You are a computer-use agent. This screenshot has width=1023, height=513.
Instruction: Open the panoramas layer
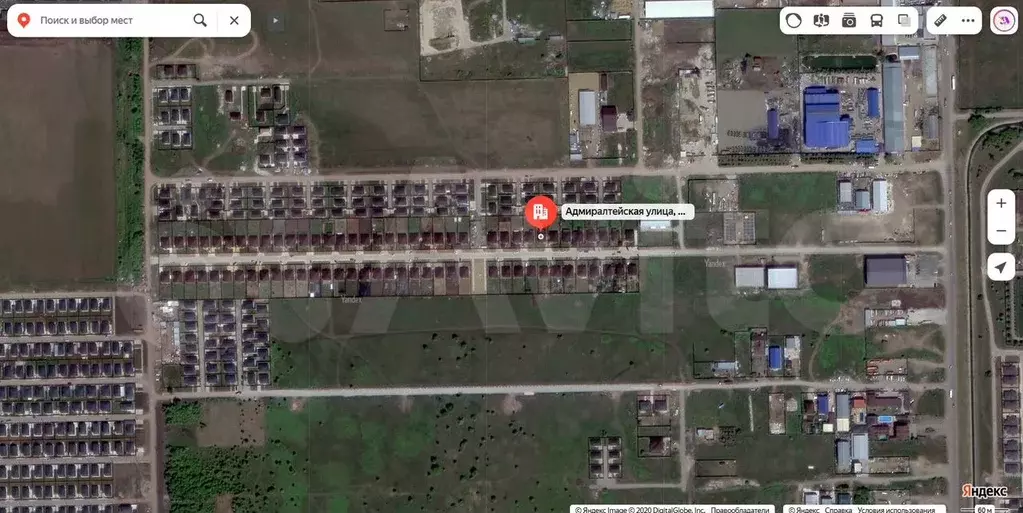(x=822, y=20)
